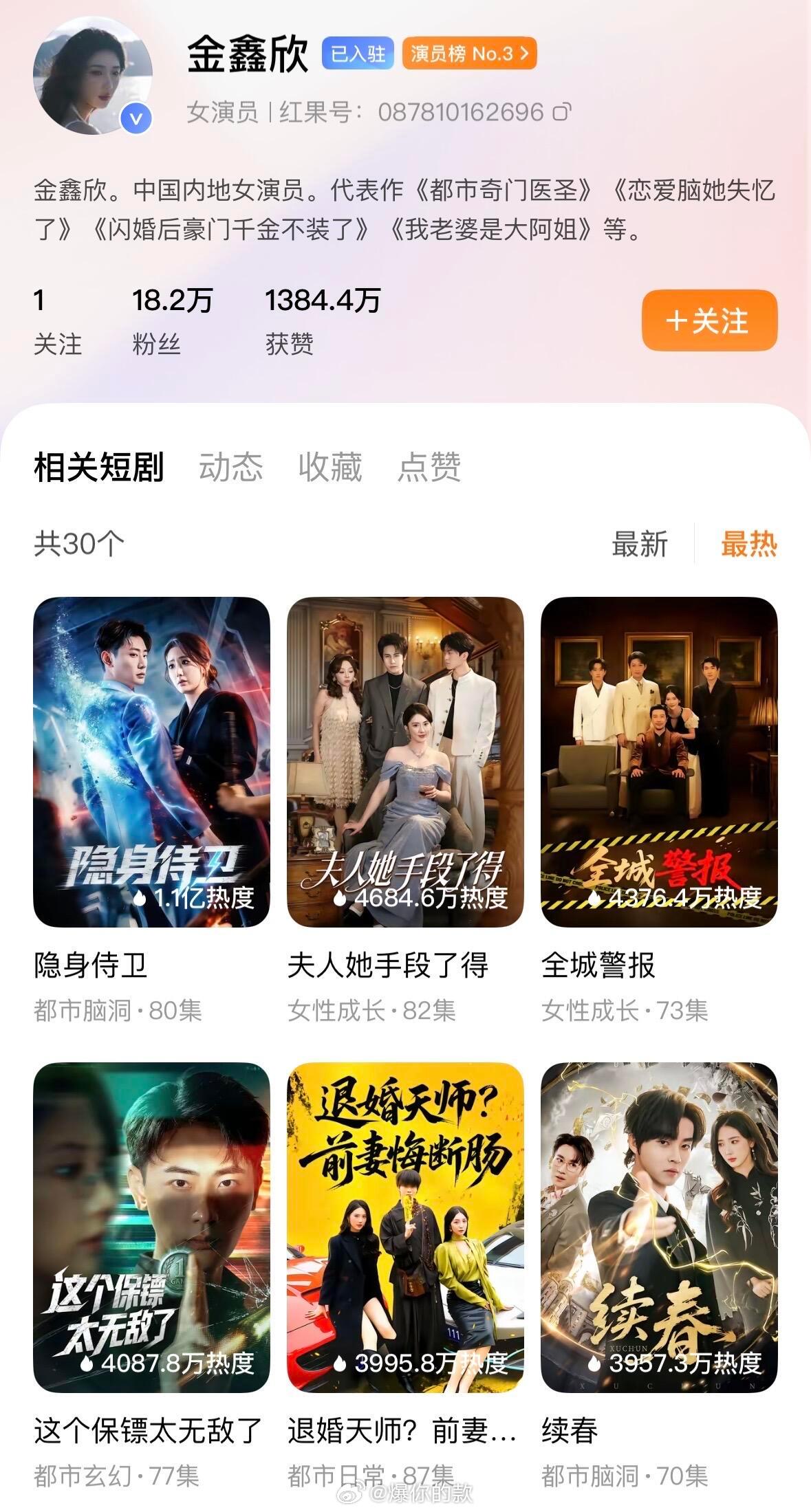Open 金鑫欣's profile avatar
The image size is (811, 1512).
92,76
